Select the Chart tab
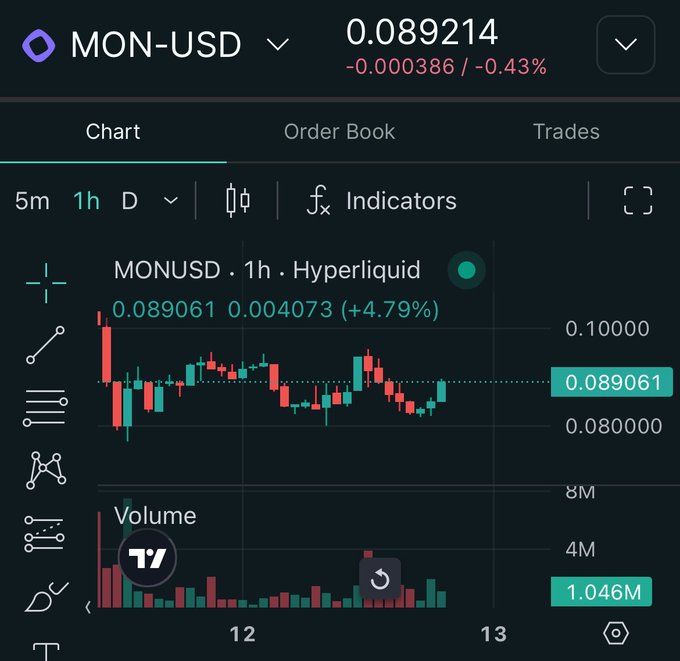 (x=113, y=132)
